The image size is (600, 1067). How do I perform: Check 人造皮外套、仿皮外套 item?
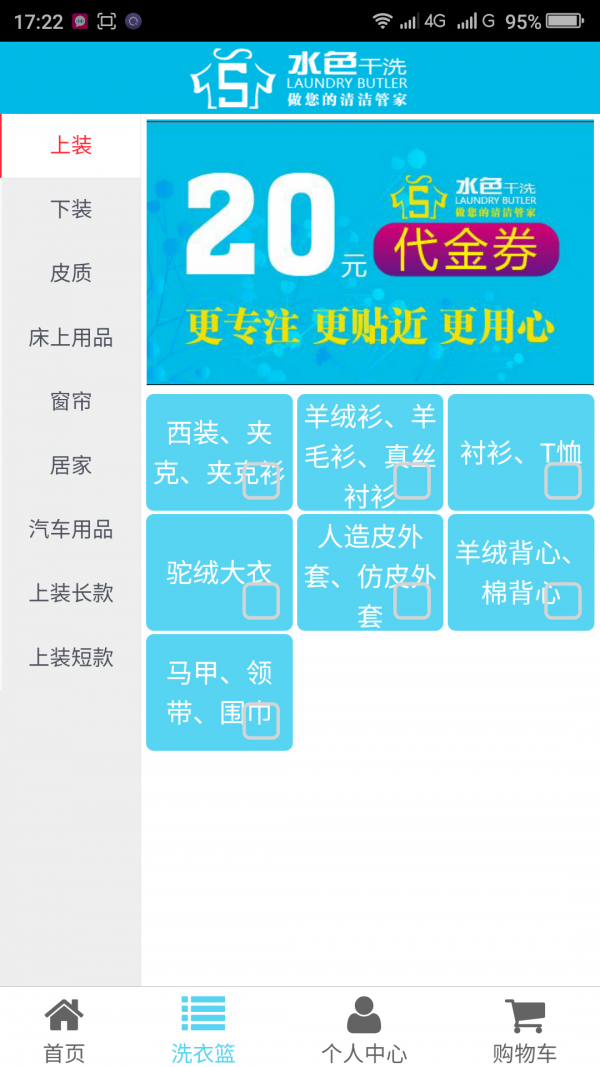pyautogui.click(x=412, y=601)
